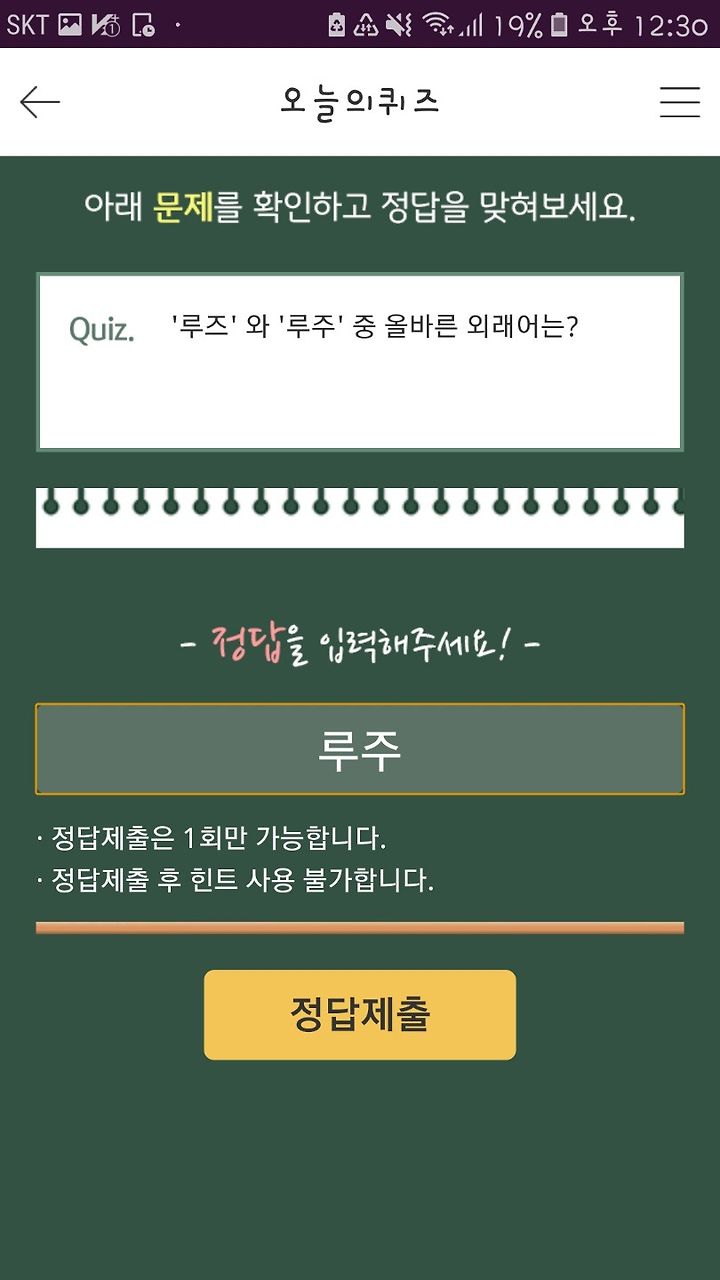
Task: Go back using the arrow
Action: pos(40,102)
